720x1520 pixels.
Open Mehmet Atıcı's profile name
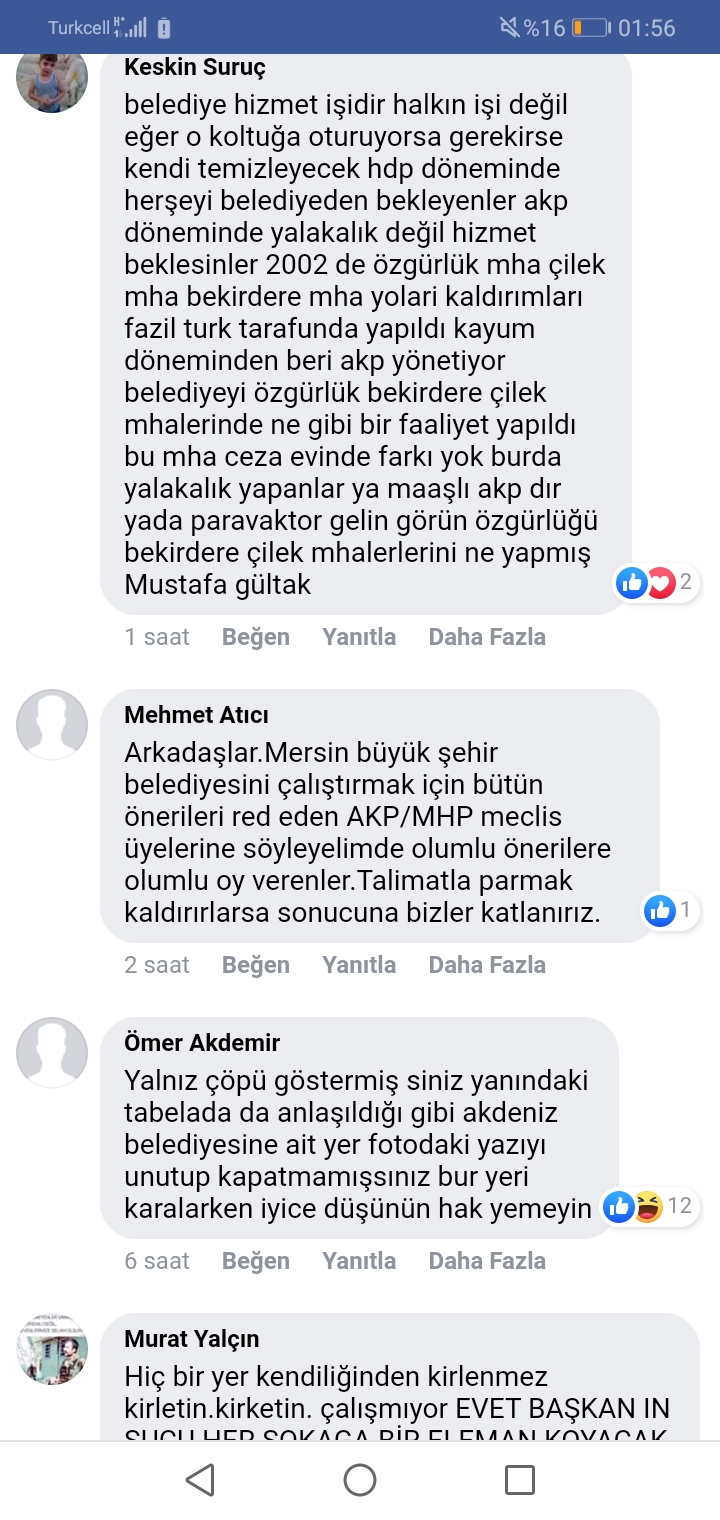pos(196,715)
